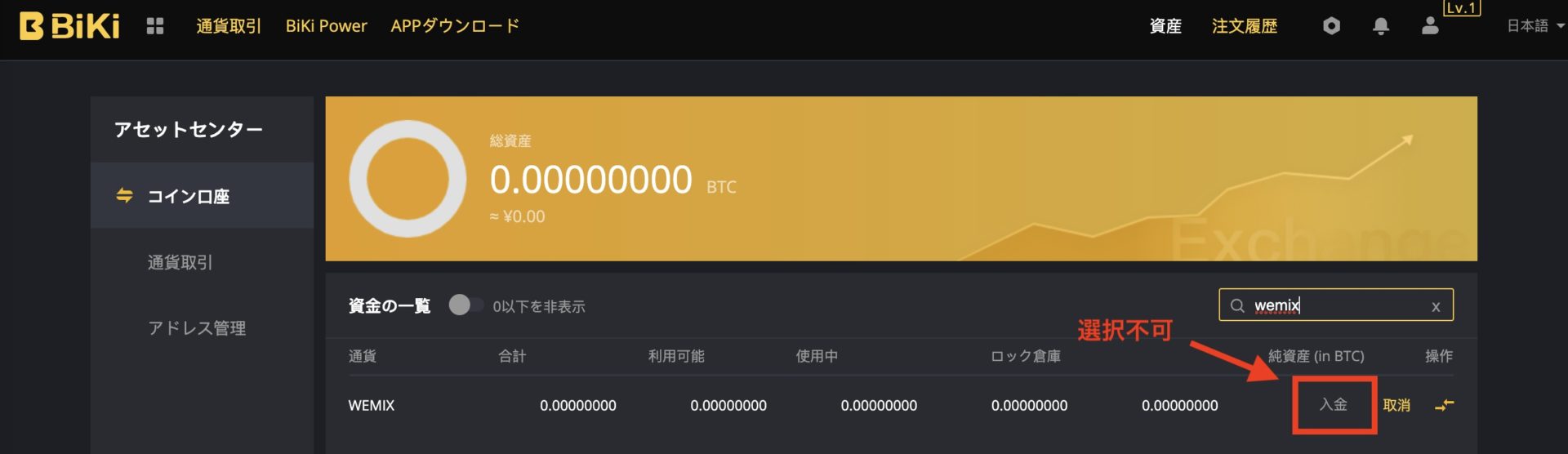Open 通貨取引 in the sidebar
This screenshot has width=1568, height=454.
pos(180,262)
